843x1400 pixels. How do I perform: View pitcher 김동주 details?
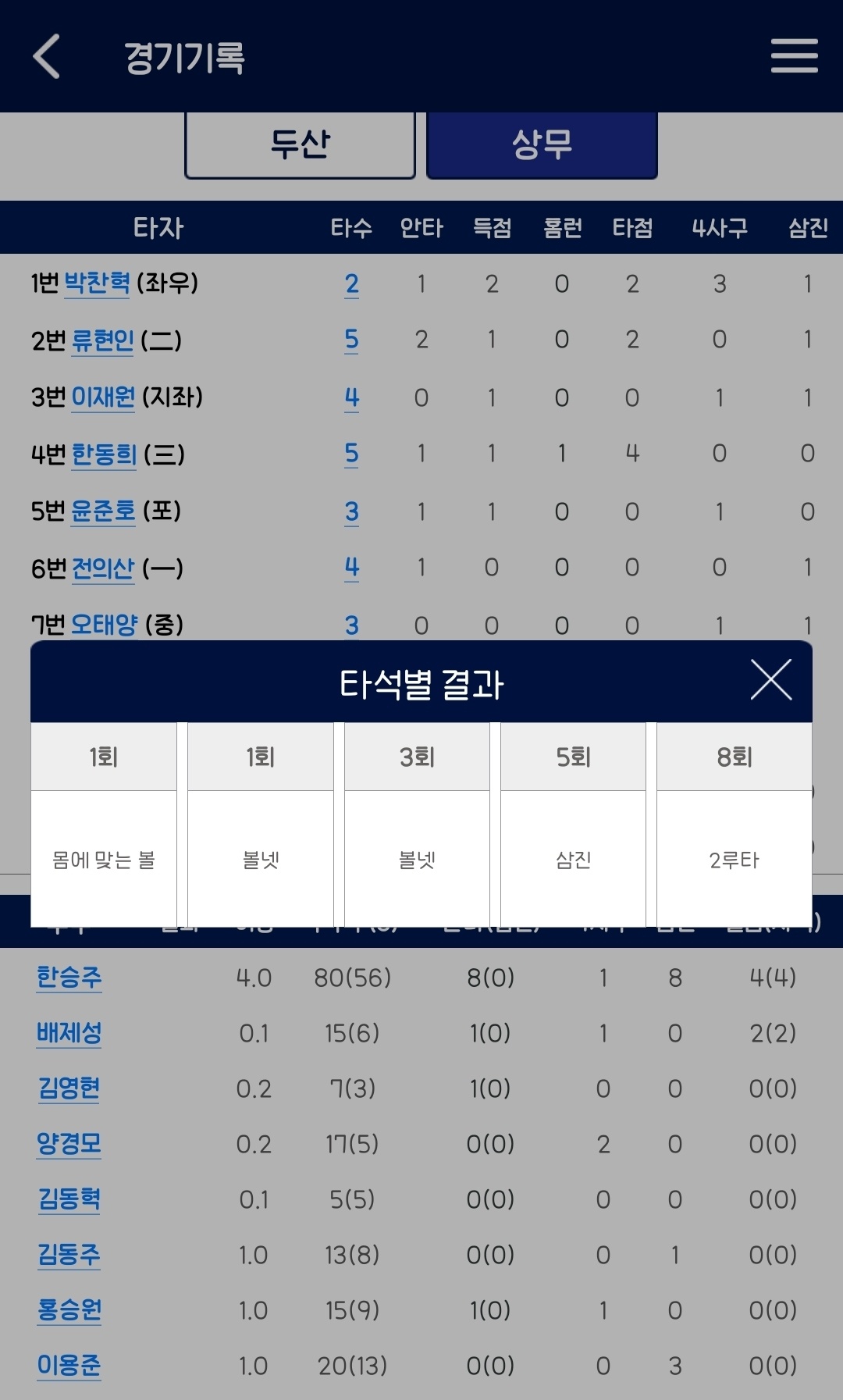[69, 1255]
